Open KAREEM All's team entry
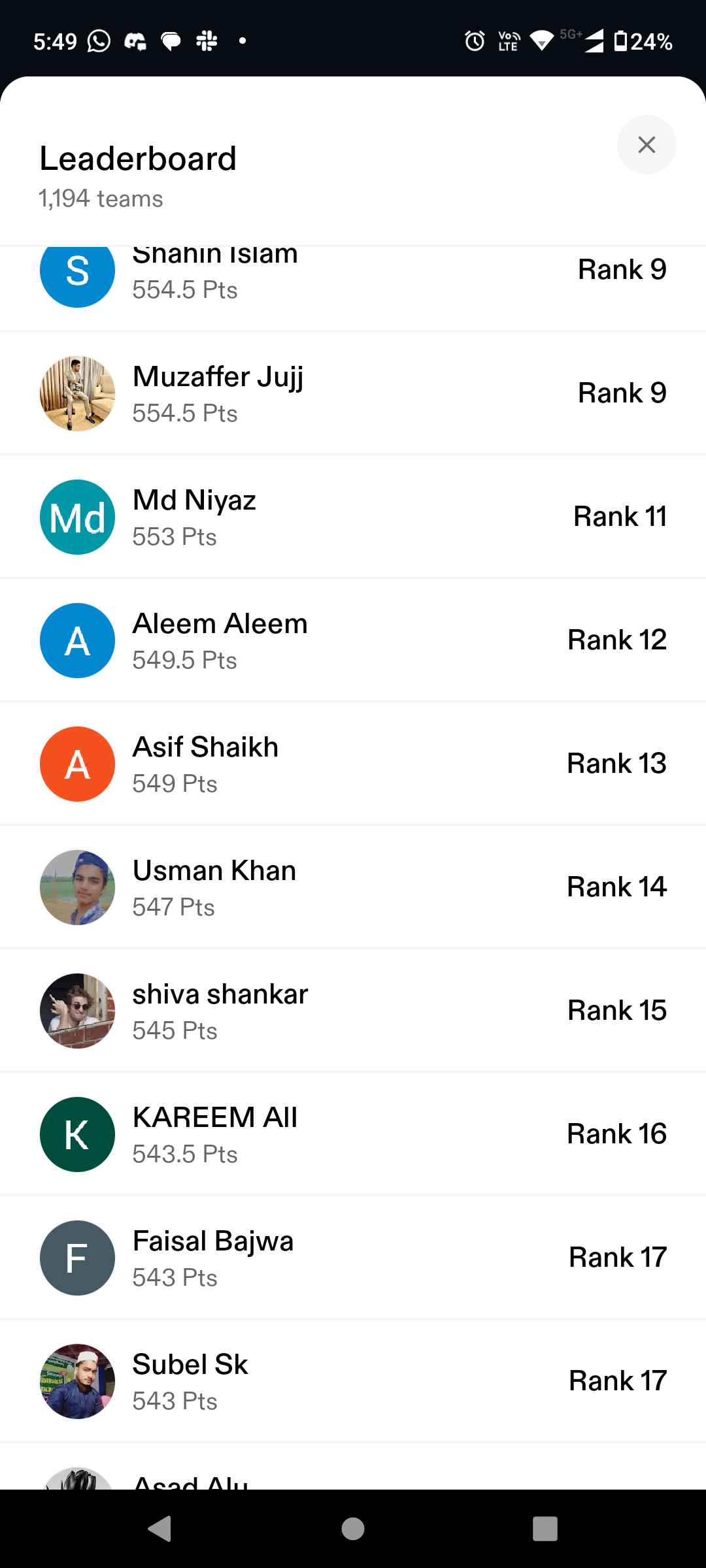The height and width of the screenshot is (1568, 706). pos(353,1134)
